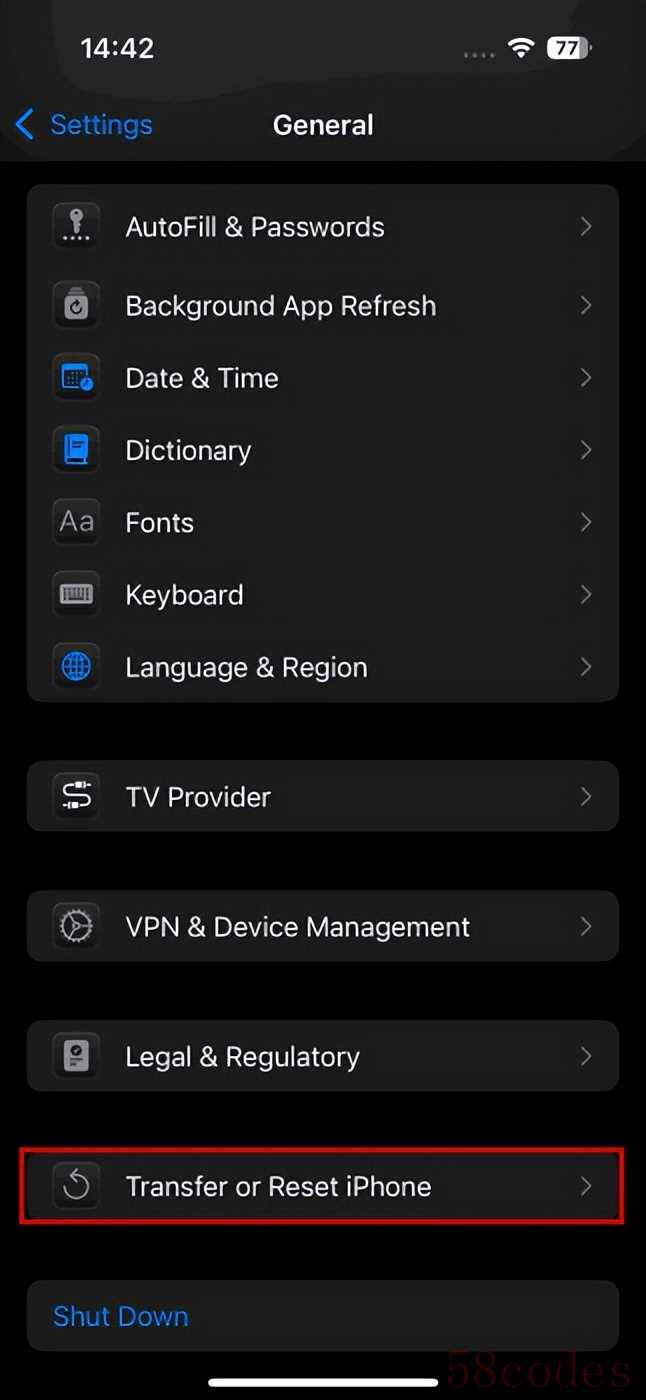The height and width of the screenshot is (1400, 646).
Task: Open VPN & Device Management
Action: [322, 927]
